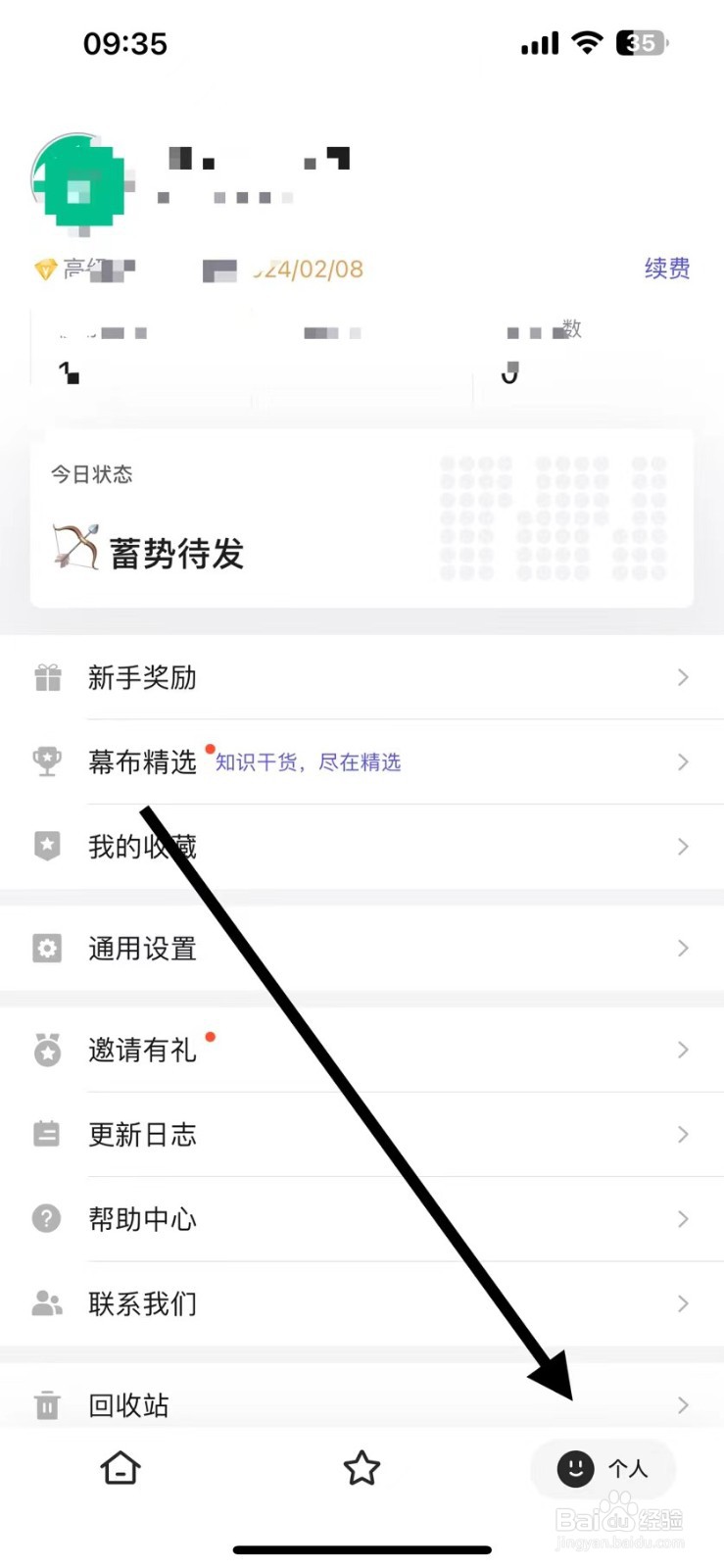This screenshot has width=724, height=1568.
Task: Click the trophy icon for 幕布精选
Action: [46, 761]
